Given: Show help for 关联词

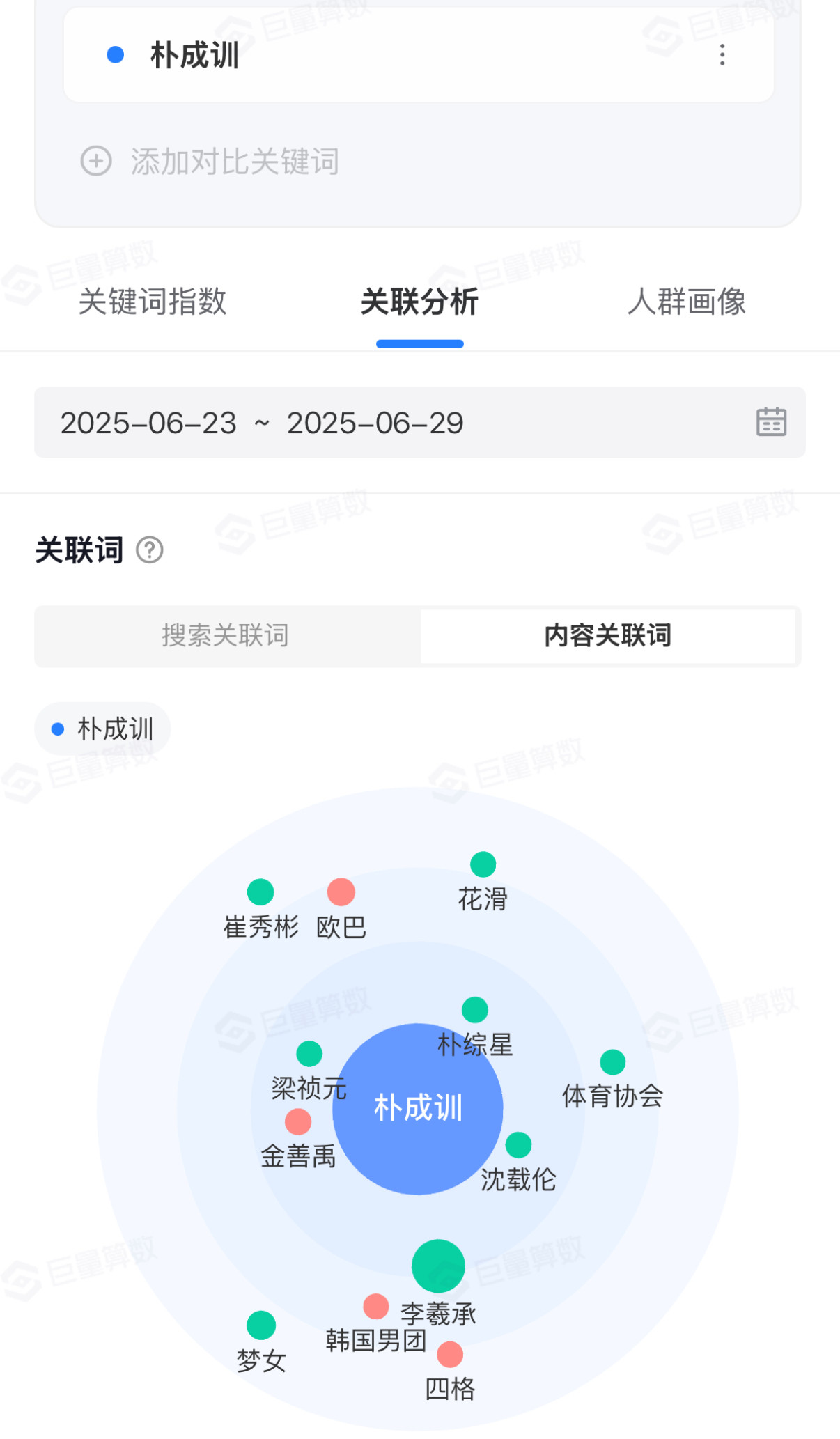Looking at the screenshot, I should 150,550.
